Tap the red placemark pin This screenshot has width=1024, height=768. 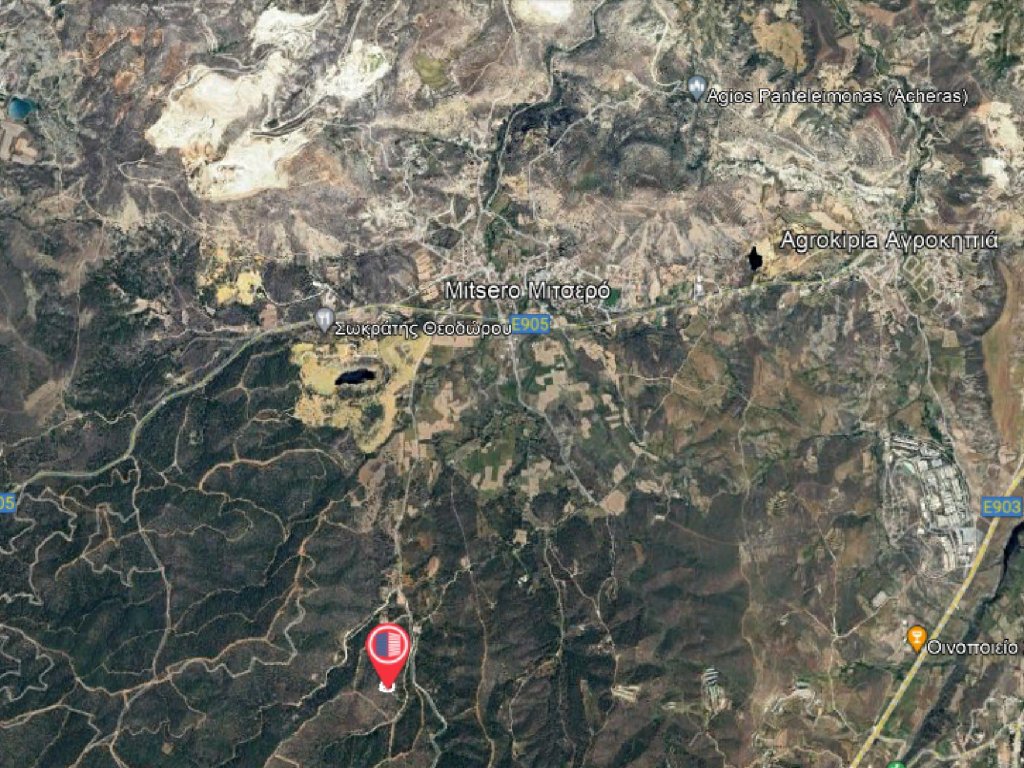click(x=388, y=648)
